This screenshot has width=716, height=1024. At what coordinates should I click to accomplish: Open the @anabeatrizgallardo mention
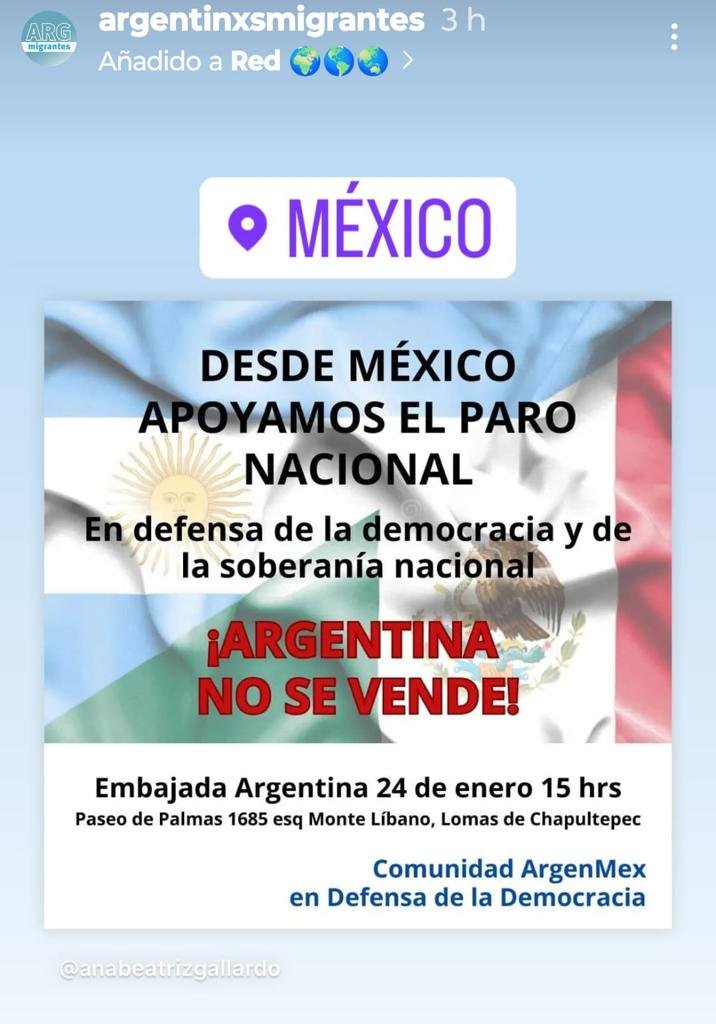point(170,969)
